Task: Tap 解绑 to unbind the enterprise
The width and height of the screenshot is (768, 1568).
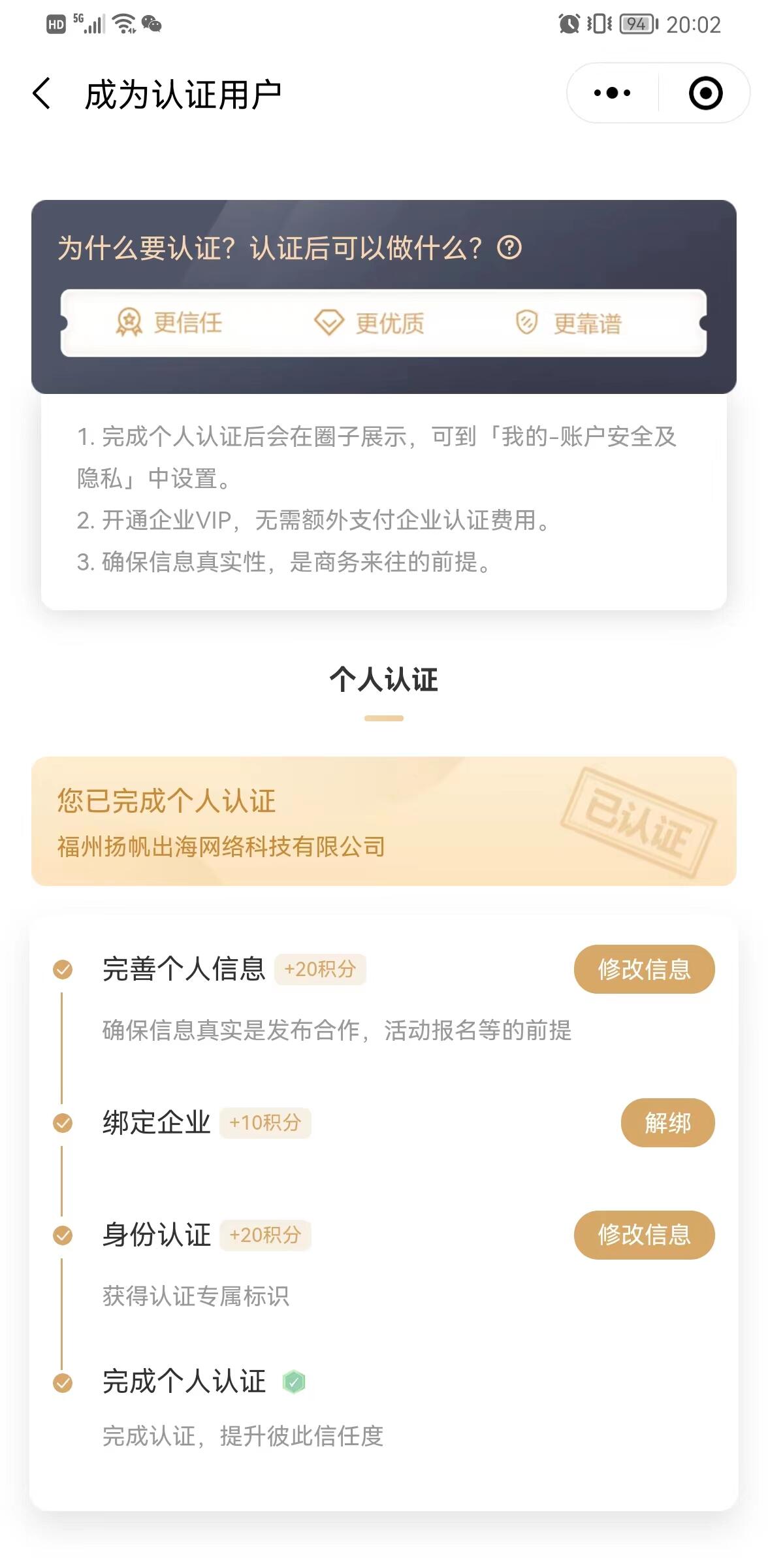Action: (x=667, y=1122)
